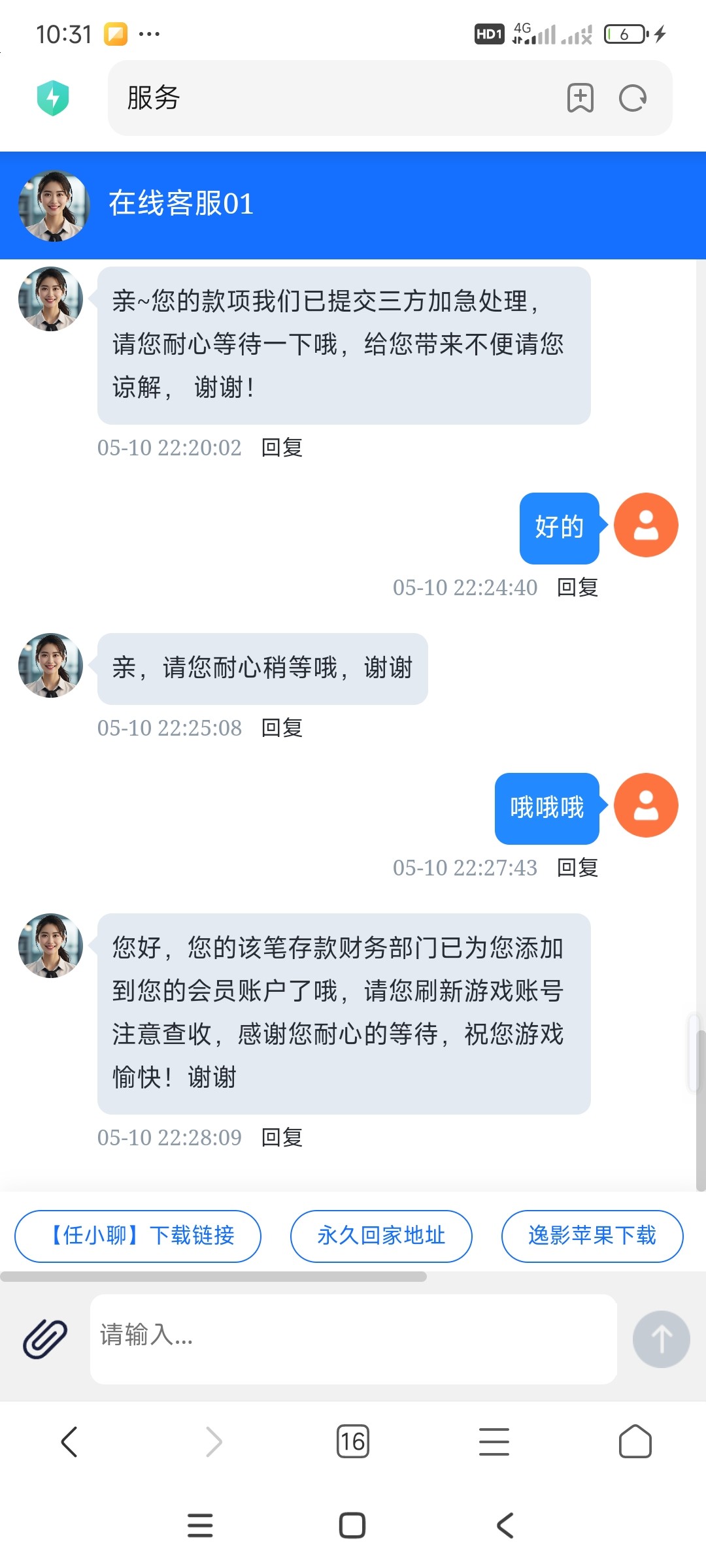
Task: Select the 永久回家地址 chip
Action: pos(381,1235)
